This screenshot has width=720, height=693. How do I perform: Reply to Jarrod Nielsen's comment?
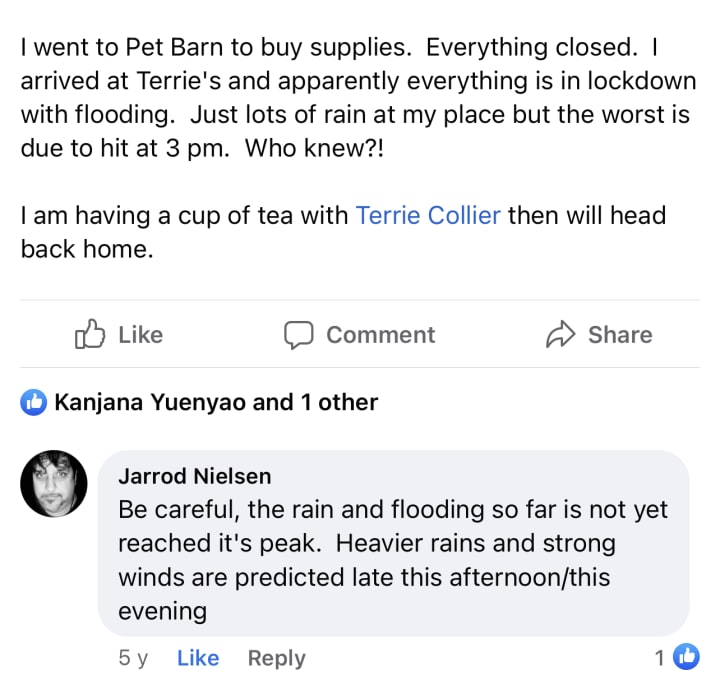pyautogui.click(x=276, y=658)
